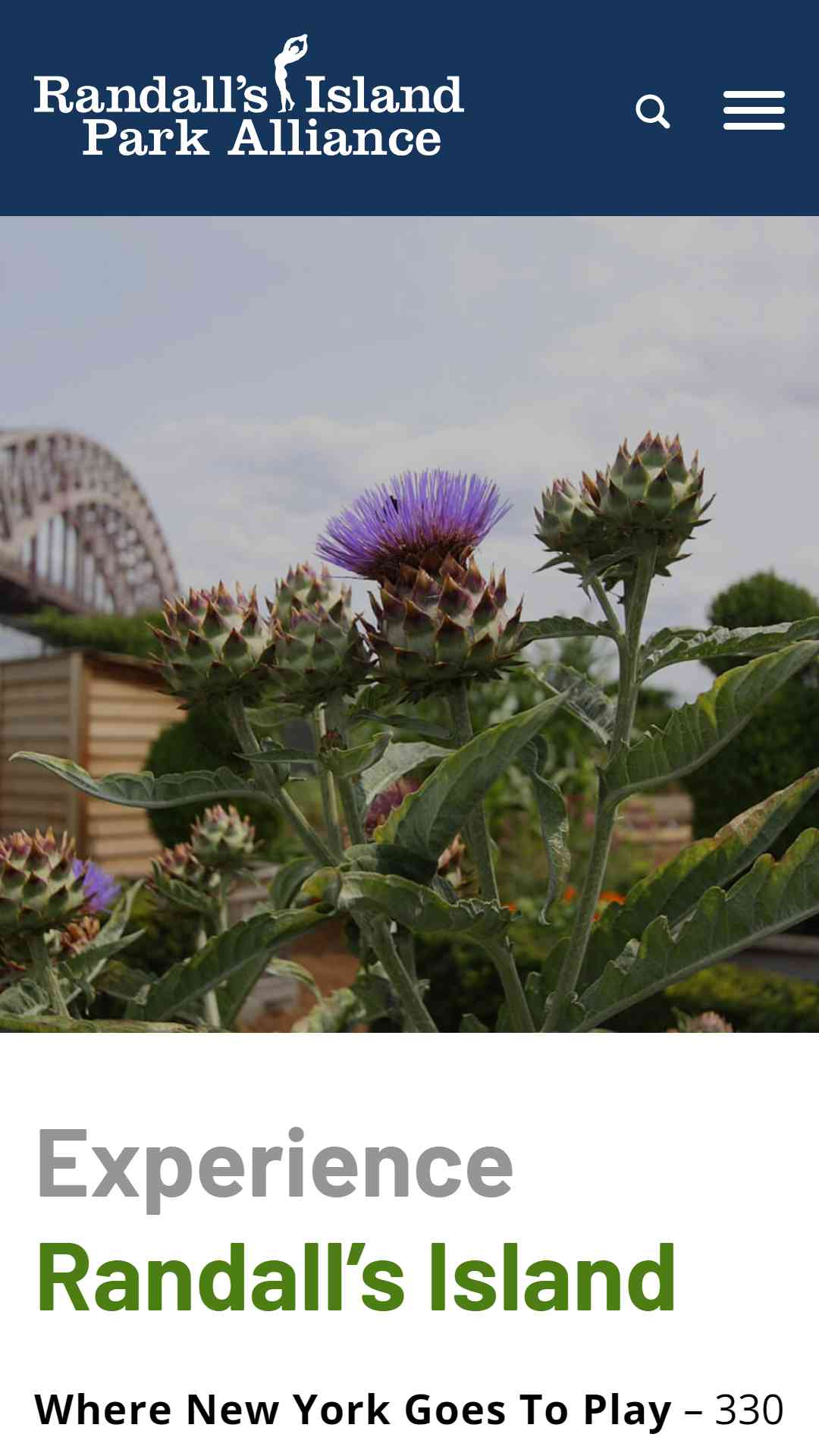Open the search icon in header
Screen dimensions: 819x1456
point(653,111)
